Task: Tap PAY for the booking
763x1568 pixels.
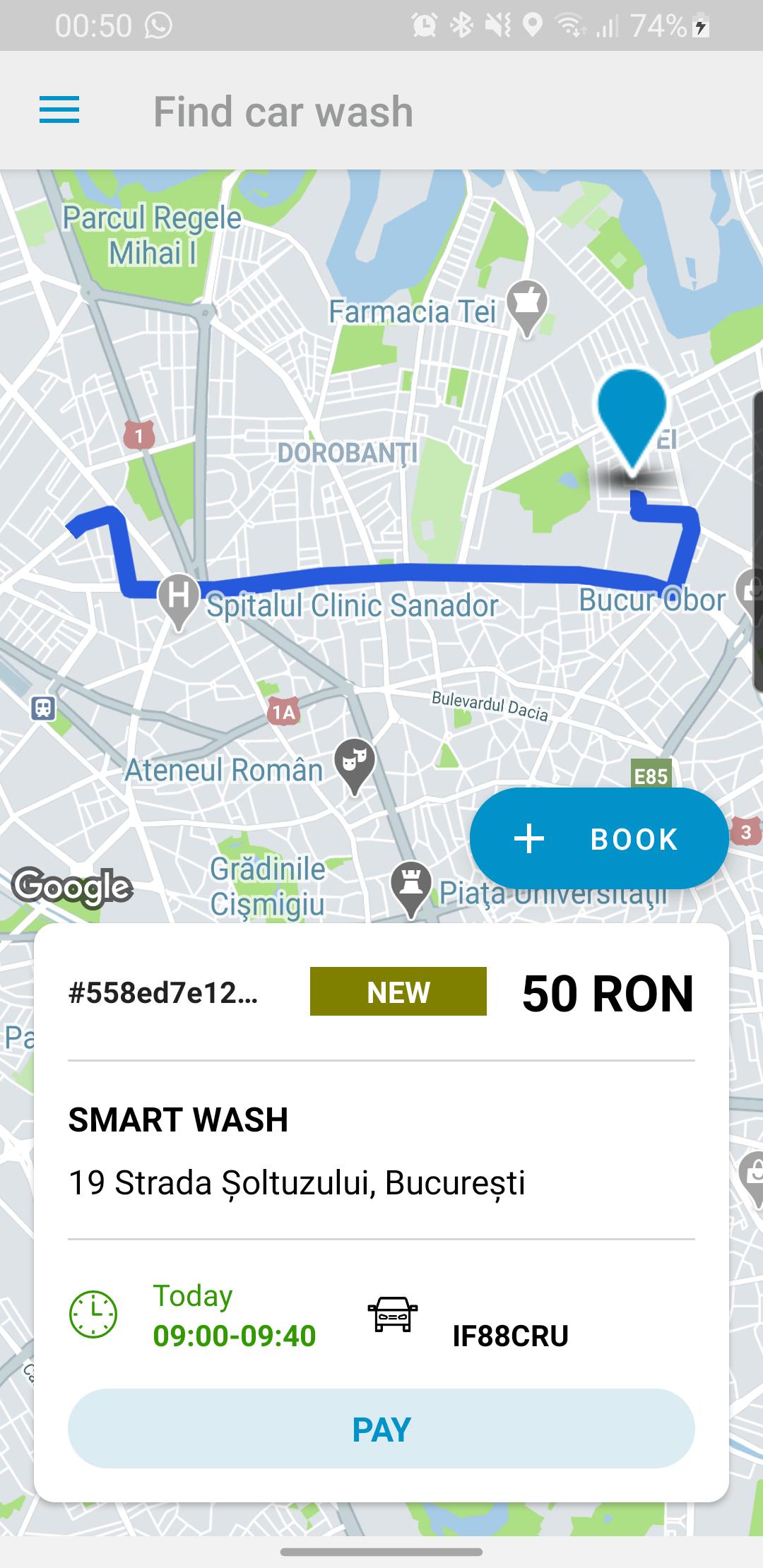Action: pos(381,1430)
